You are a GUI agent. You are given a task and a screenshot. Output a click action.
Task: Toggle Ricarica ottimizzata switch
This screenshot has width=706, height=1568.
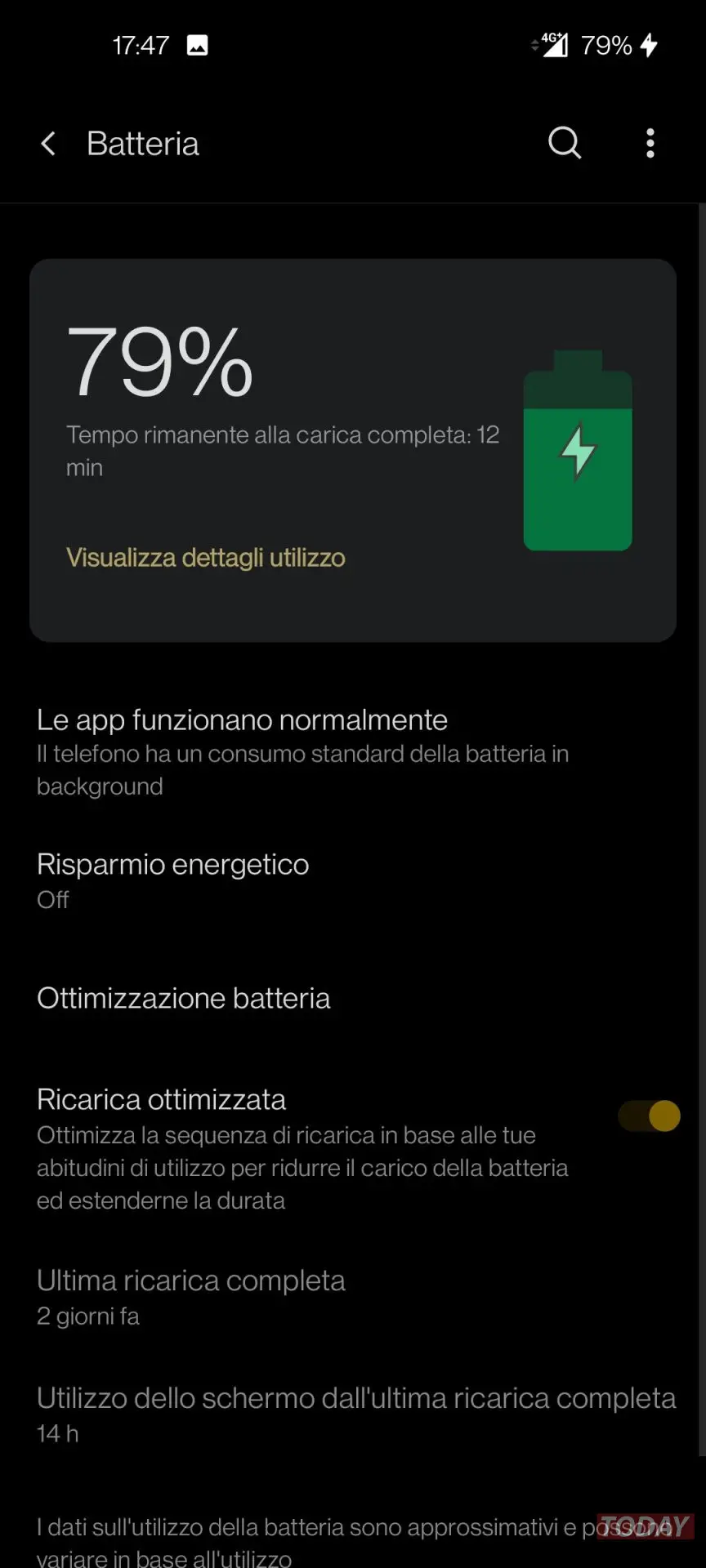(x=650, y=1116)
